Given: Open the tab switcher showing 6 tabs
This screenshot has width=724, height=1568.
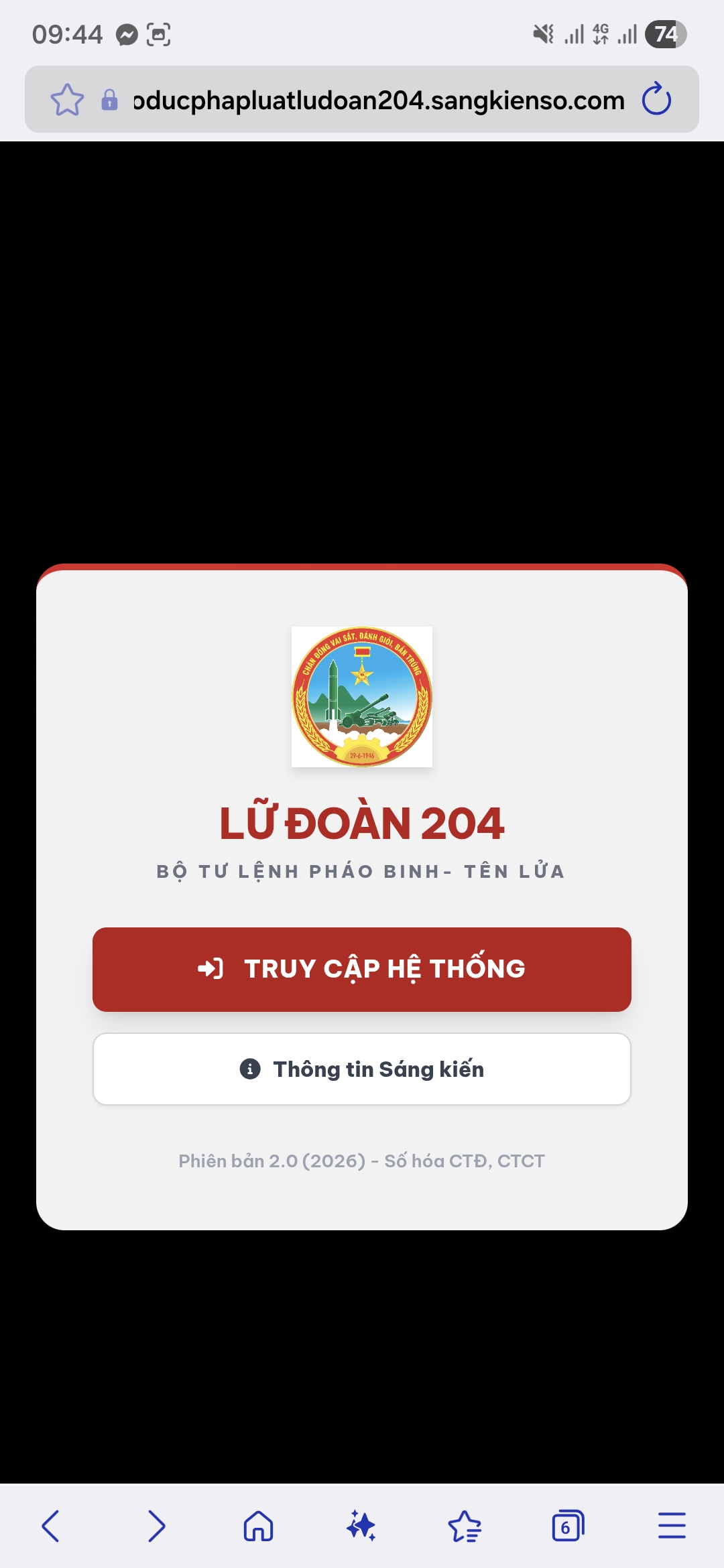Looking at the screenshot, I should (x=568, y=1526).
